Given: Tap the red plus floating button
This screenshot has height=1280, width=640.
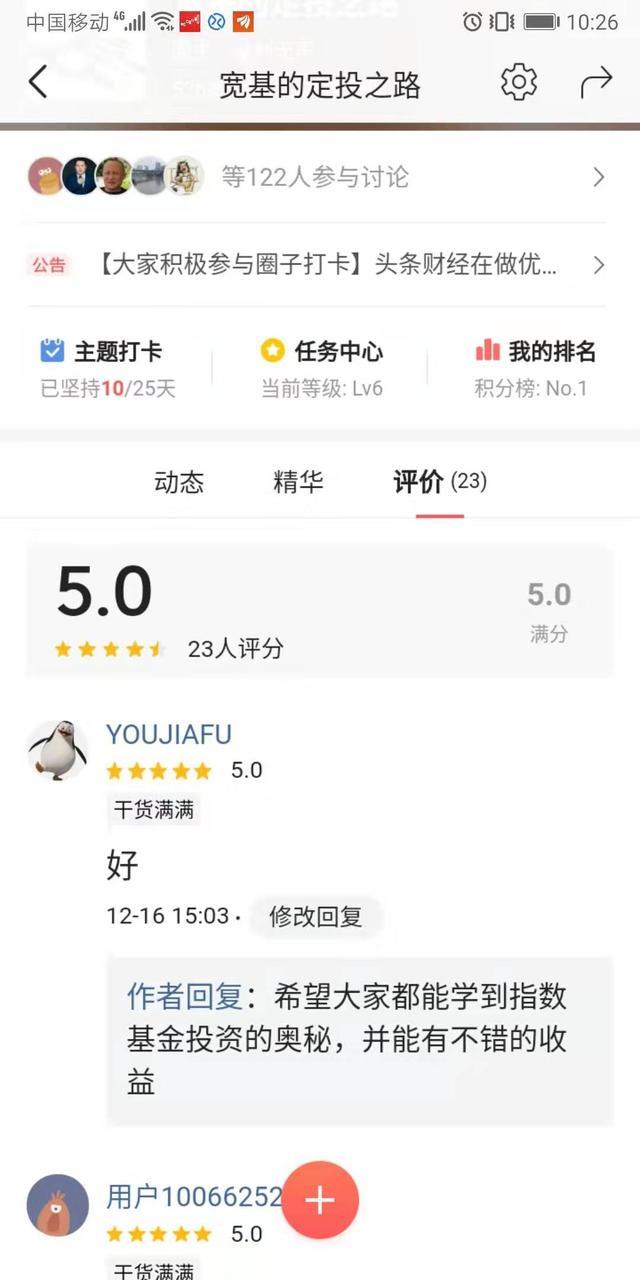Looking at the screenshot, I should pyautogui.click(x=320, y=1201).
